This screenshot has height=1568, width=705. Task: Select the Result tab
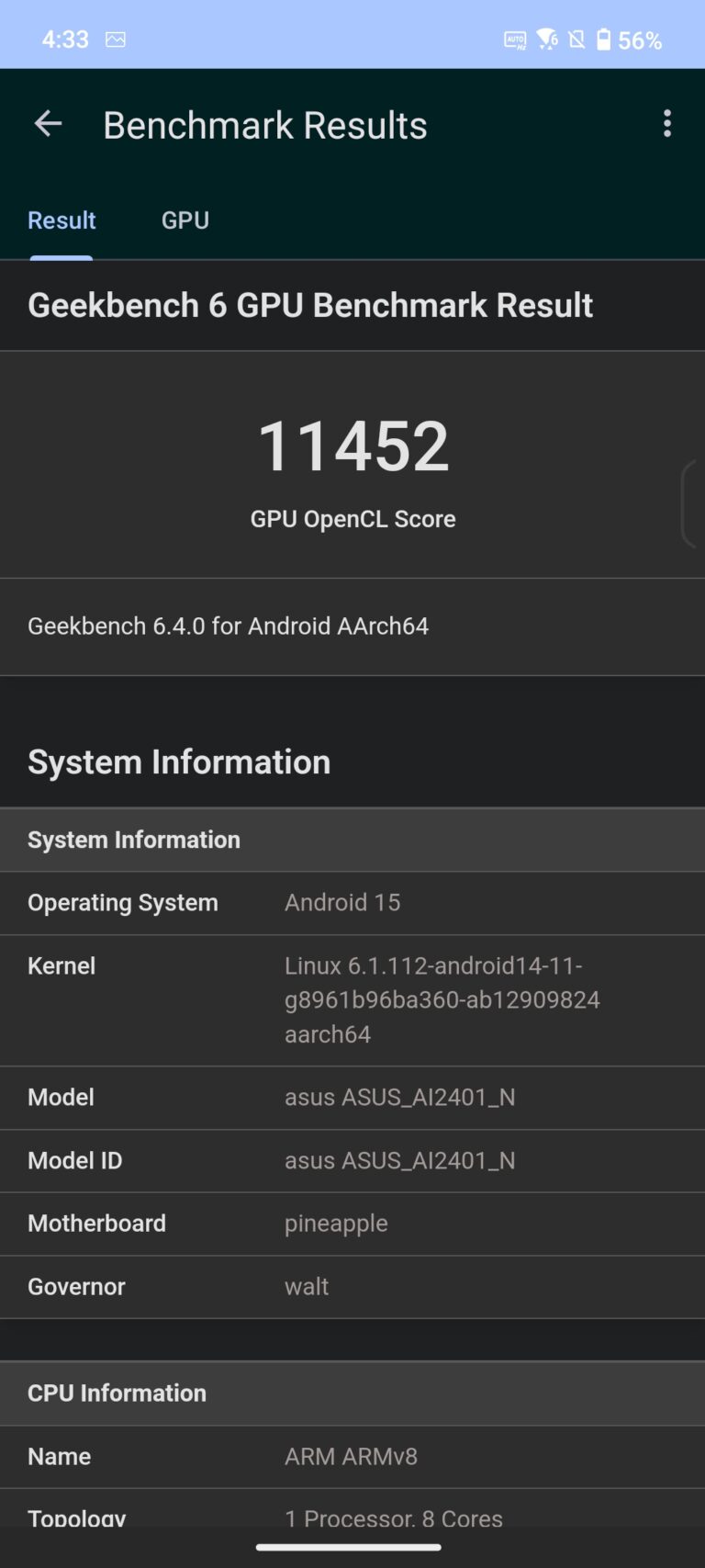coord(62,220)
